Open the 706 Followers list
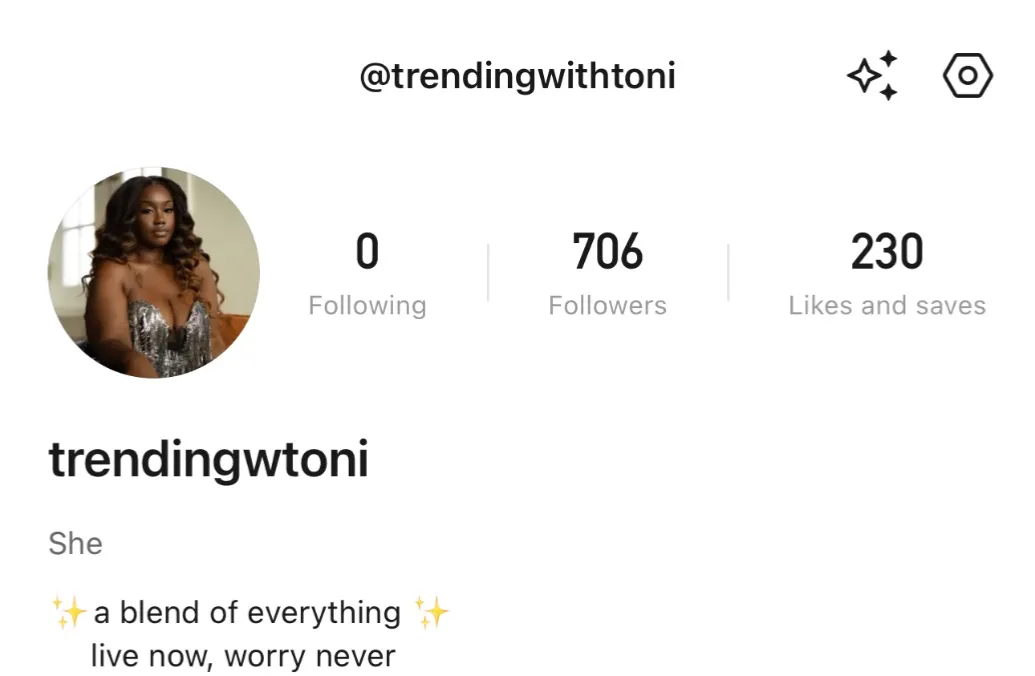The height and width of the screenshot is (676, 1035). click(607, 273)
